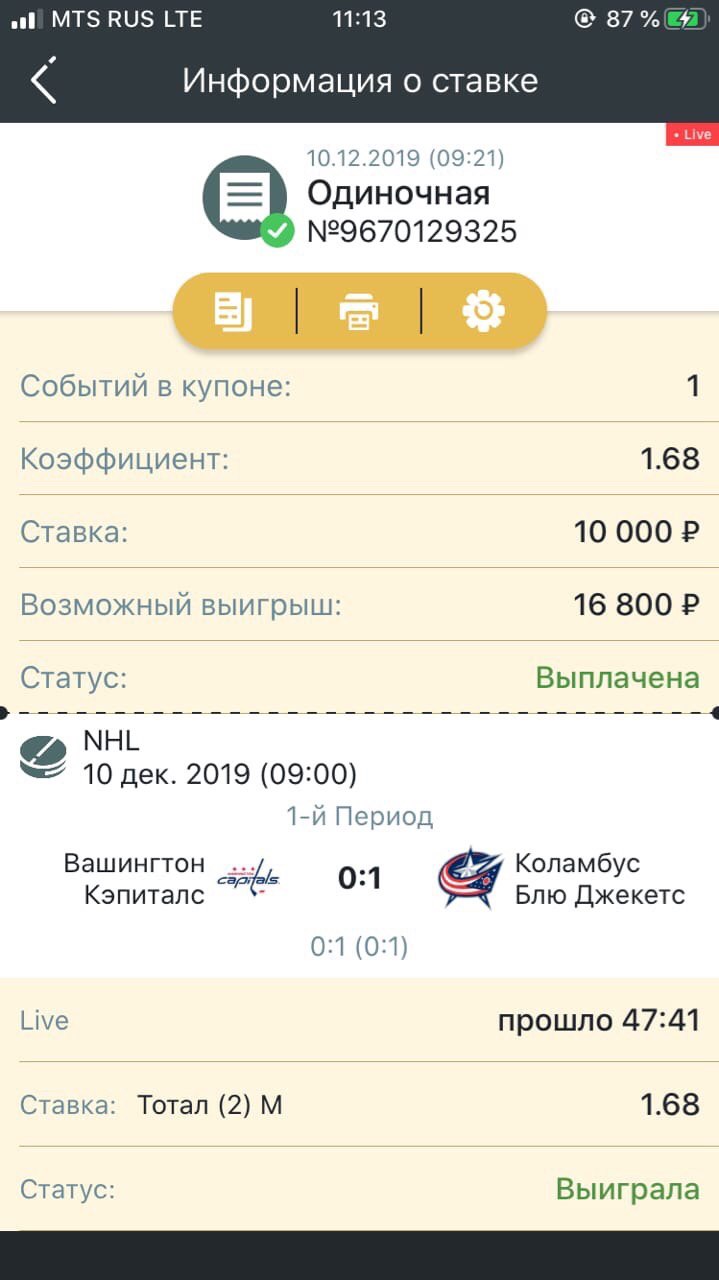719x1280 pixels.
Task: Tap the copy coupon icon in yellow bar
Action: point(234,312)
